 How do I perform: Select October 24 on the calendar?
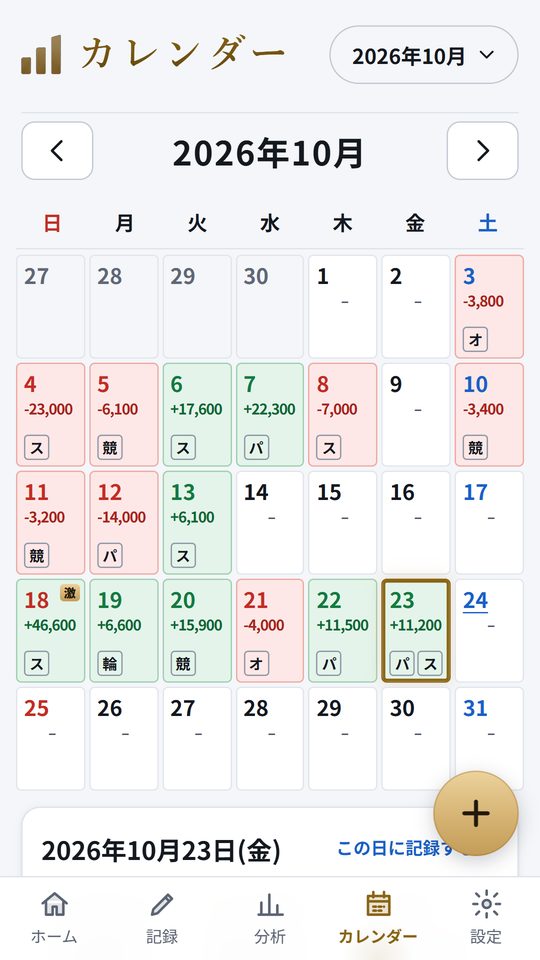pos(489,631)
